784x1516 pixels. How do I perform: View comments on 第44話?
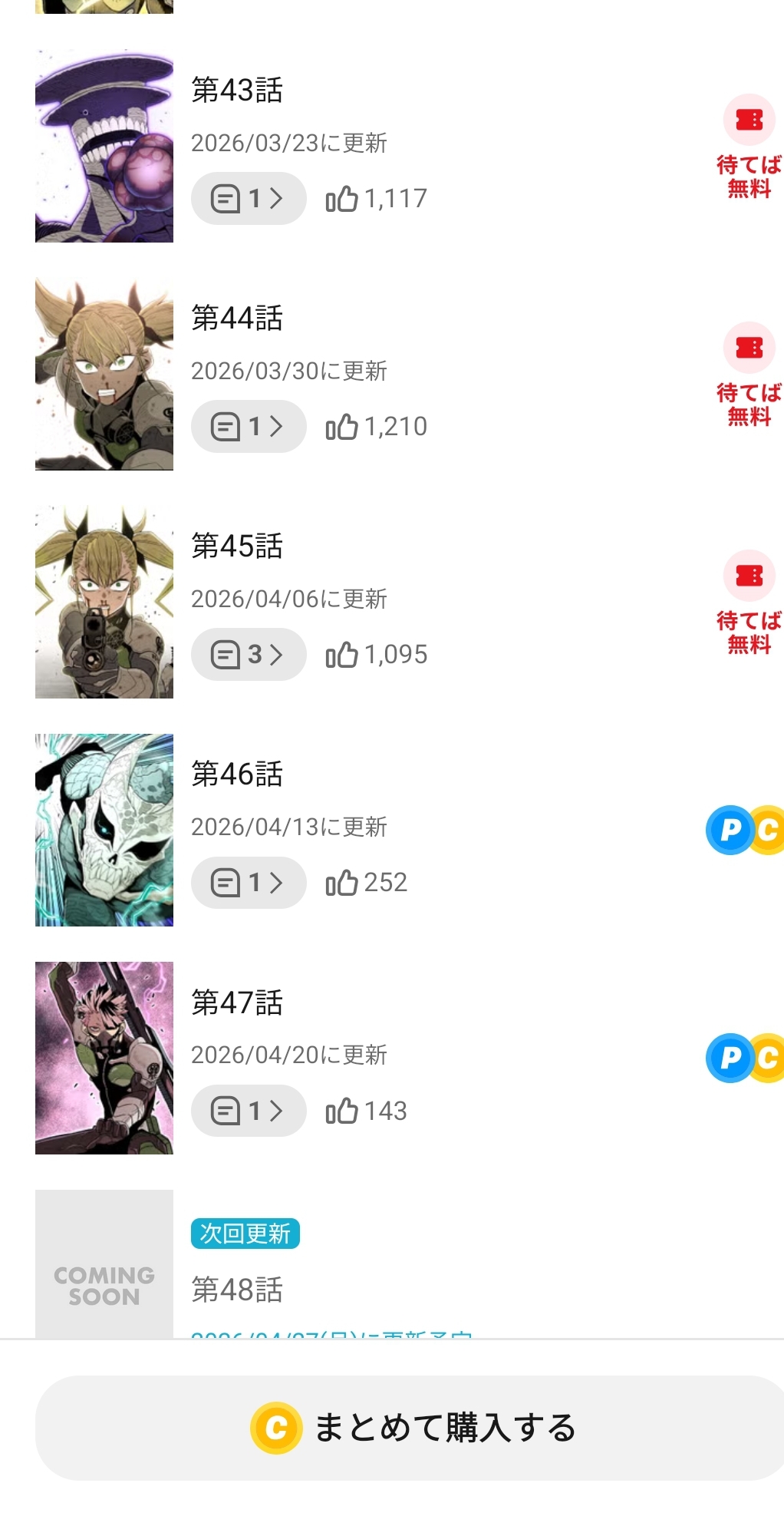[248, 427]
